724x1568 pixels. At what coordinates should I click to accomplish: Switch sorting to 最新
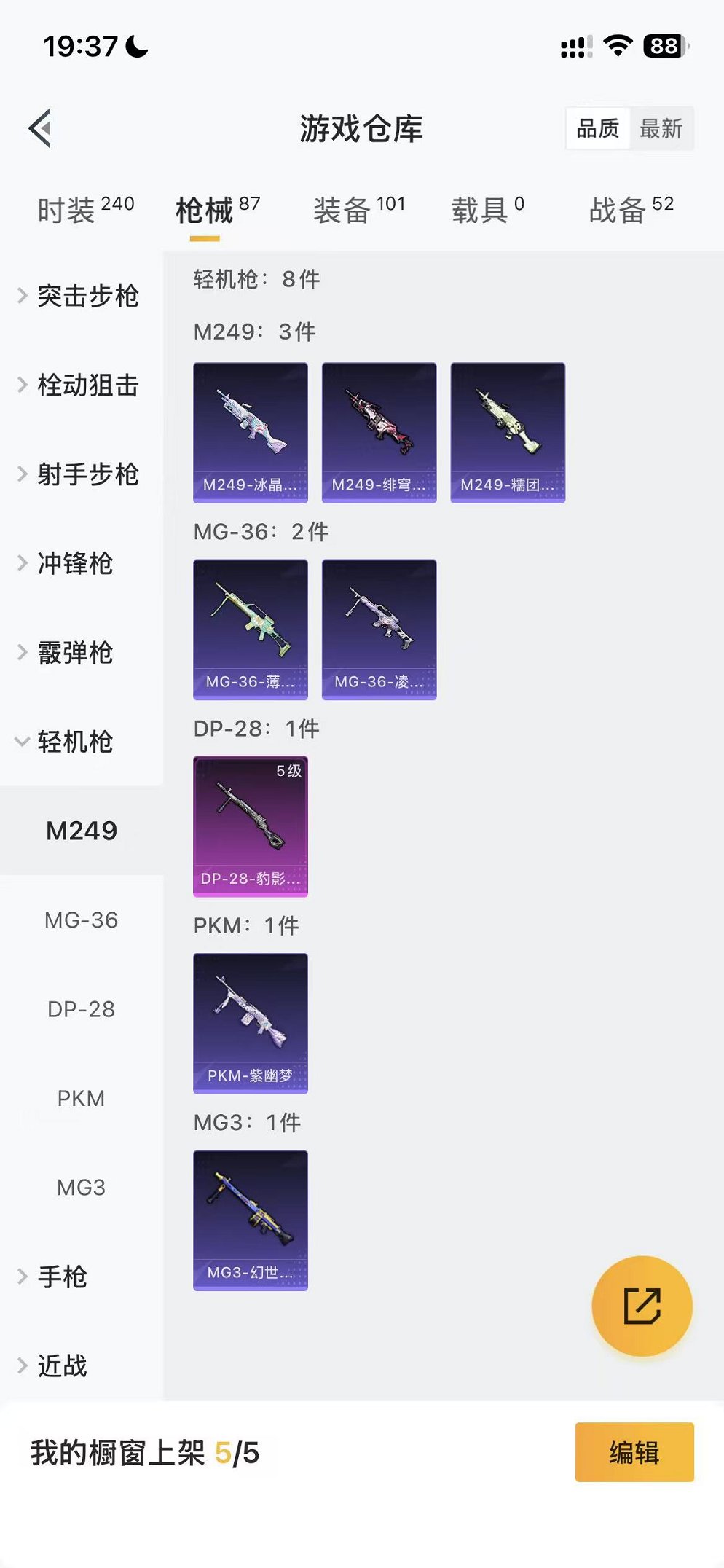661,128
